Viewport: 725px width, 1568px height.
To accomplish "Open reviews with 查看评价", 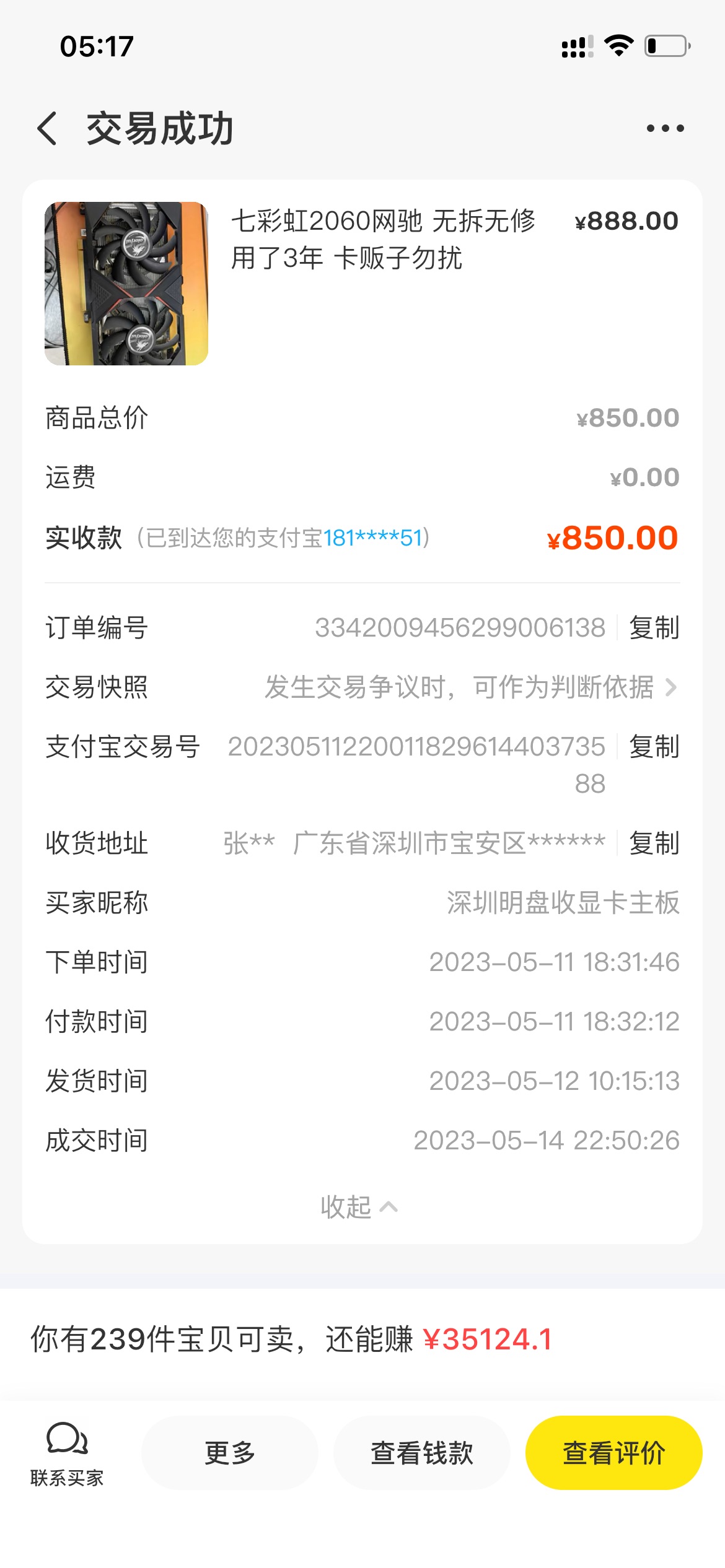I will [x=614, y=1453].
